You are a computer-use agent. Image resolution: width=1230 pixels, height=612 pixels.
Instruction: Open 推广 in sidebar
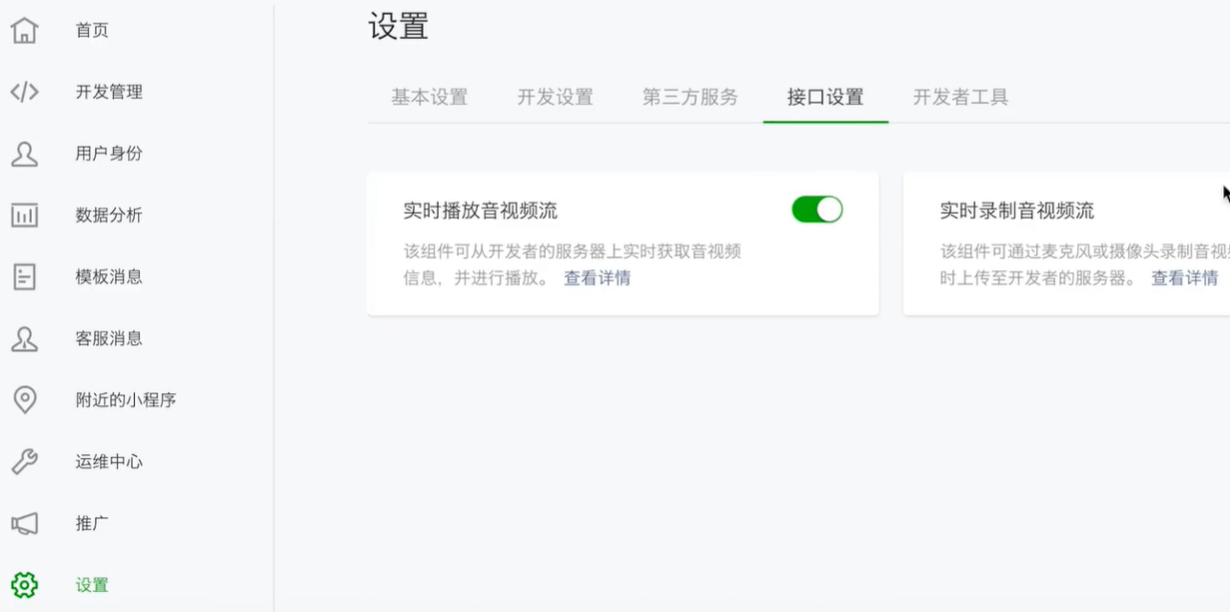click(91, 523)
